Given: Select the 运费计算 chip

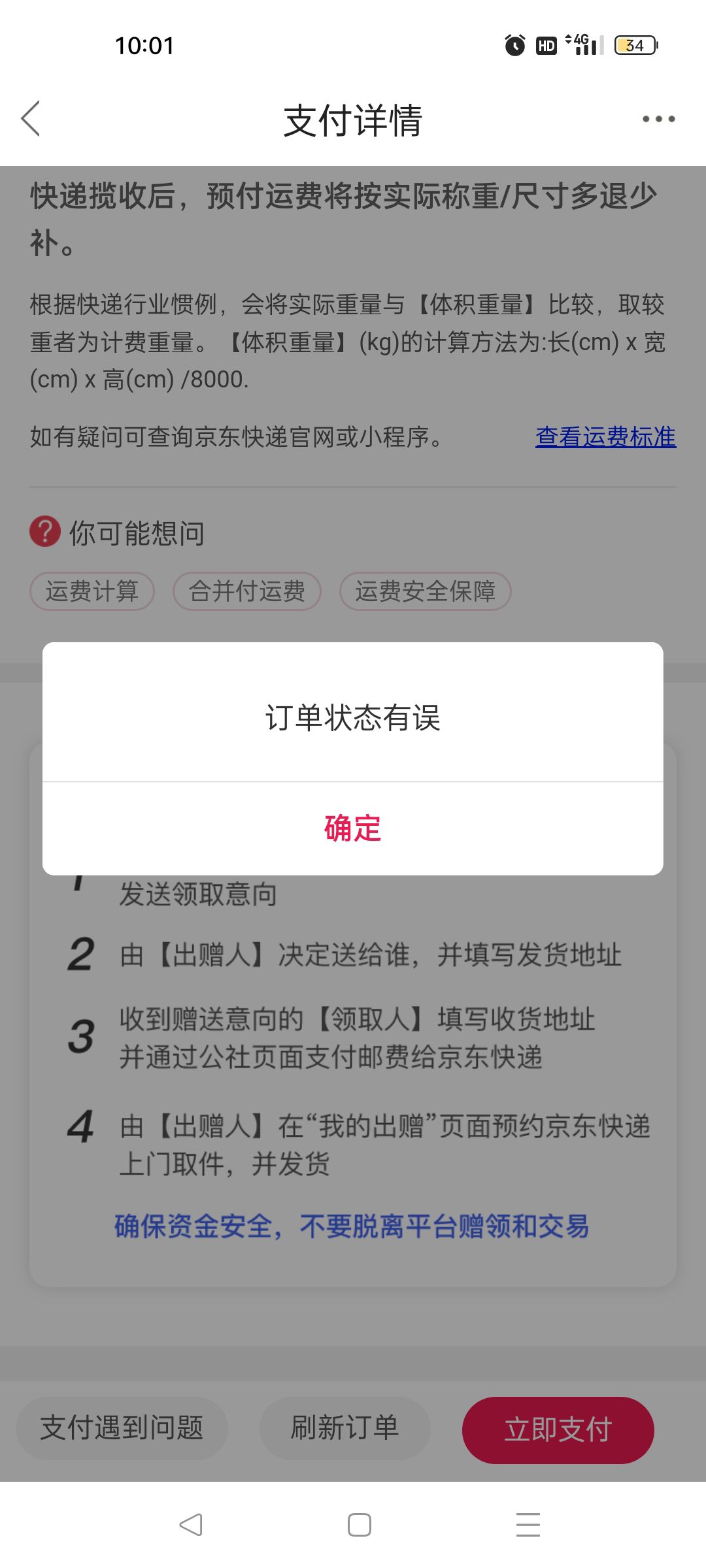Looking at the screenshot, I should point(92,591).
